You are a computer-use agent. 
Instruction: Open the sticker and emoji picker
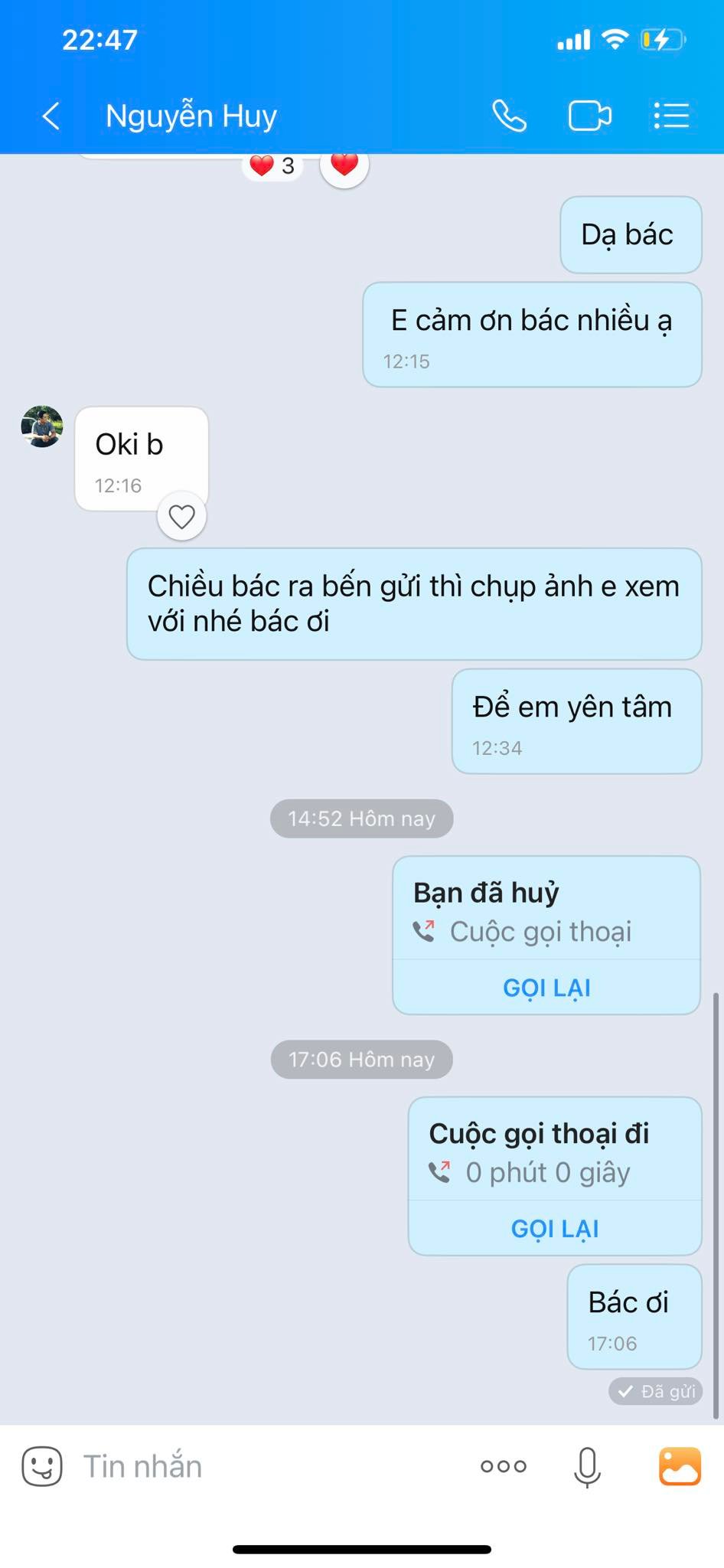point(42,1466)
